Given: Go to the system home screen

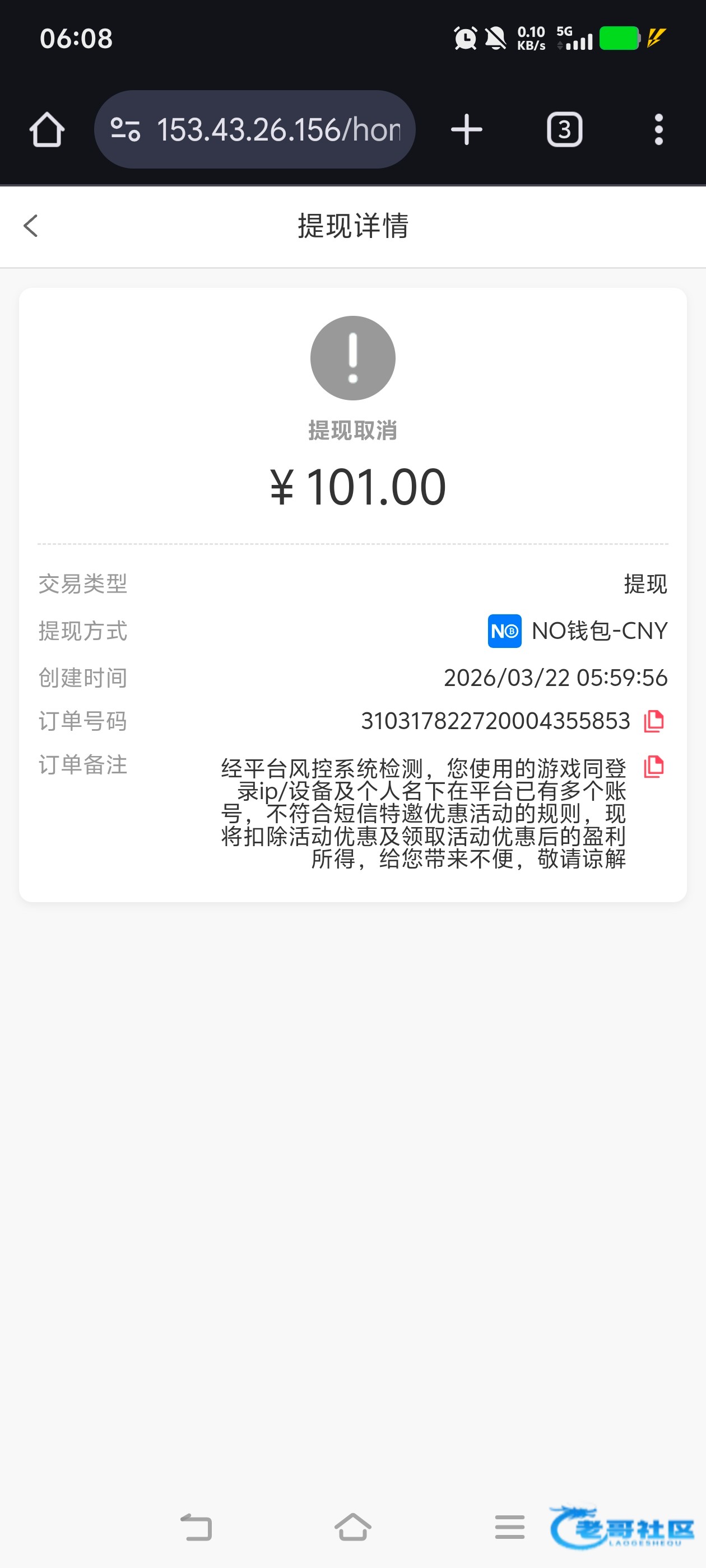Looking at the screenshot, I should pos(352,1527).
